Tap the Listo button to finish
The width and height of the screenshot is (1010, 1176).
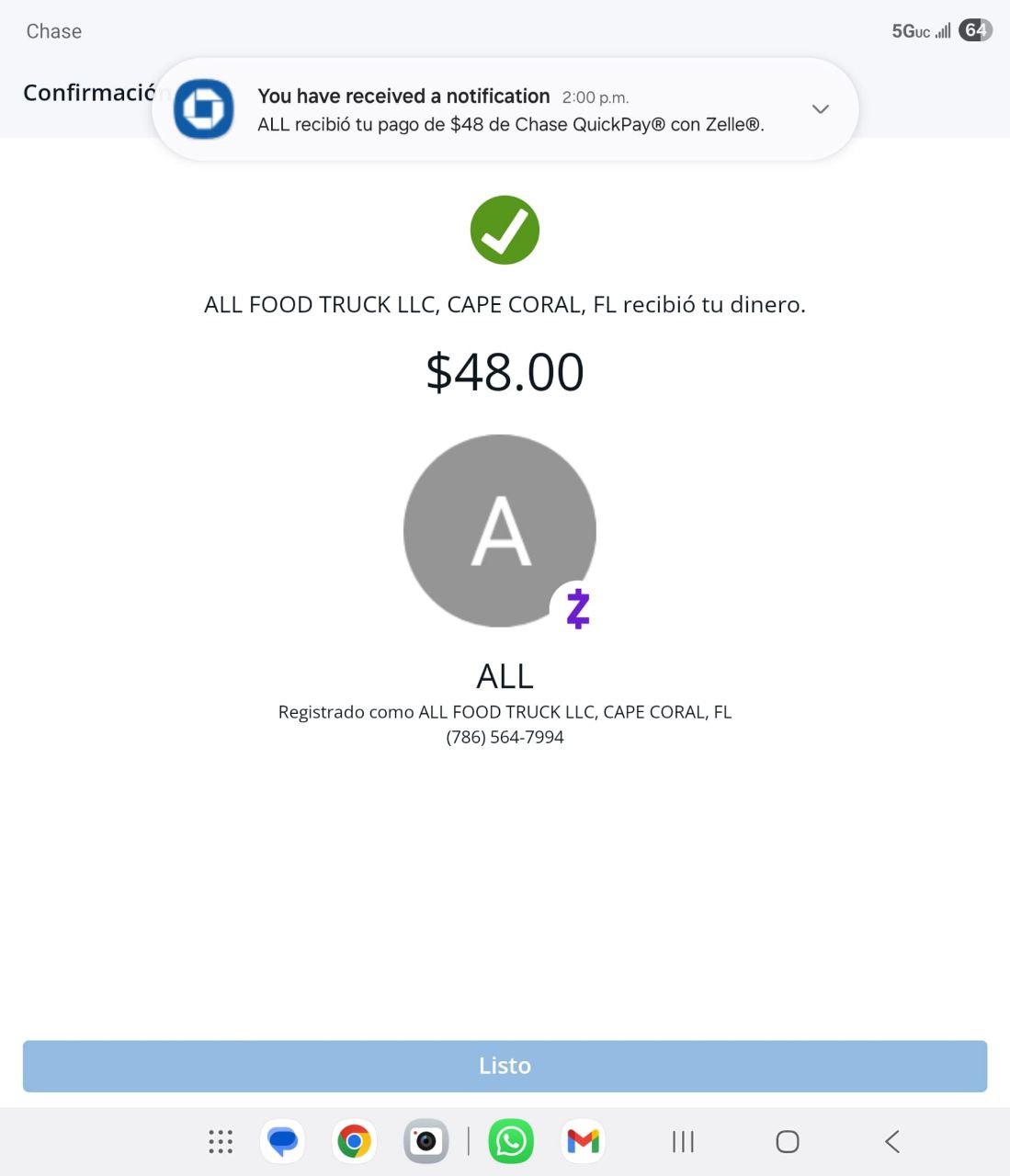click(505, 1066)
